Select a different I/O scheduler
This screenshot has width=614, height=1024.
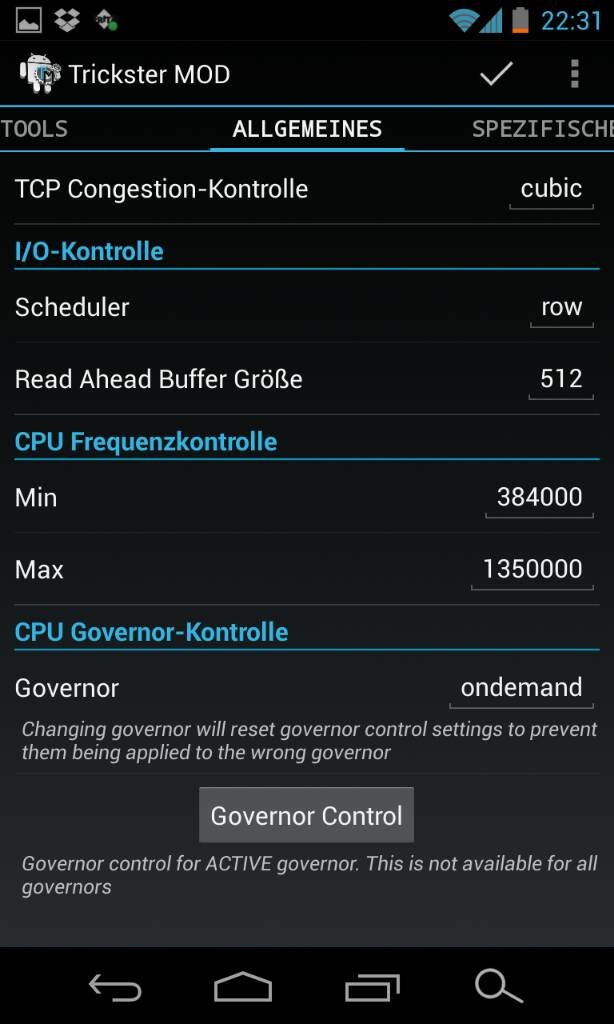[562, 308]
